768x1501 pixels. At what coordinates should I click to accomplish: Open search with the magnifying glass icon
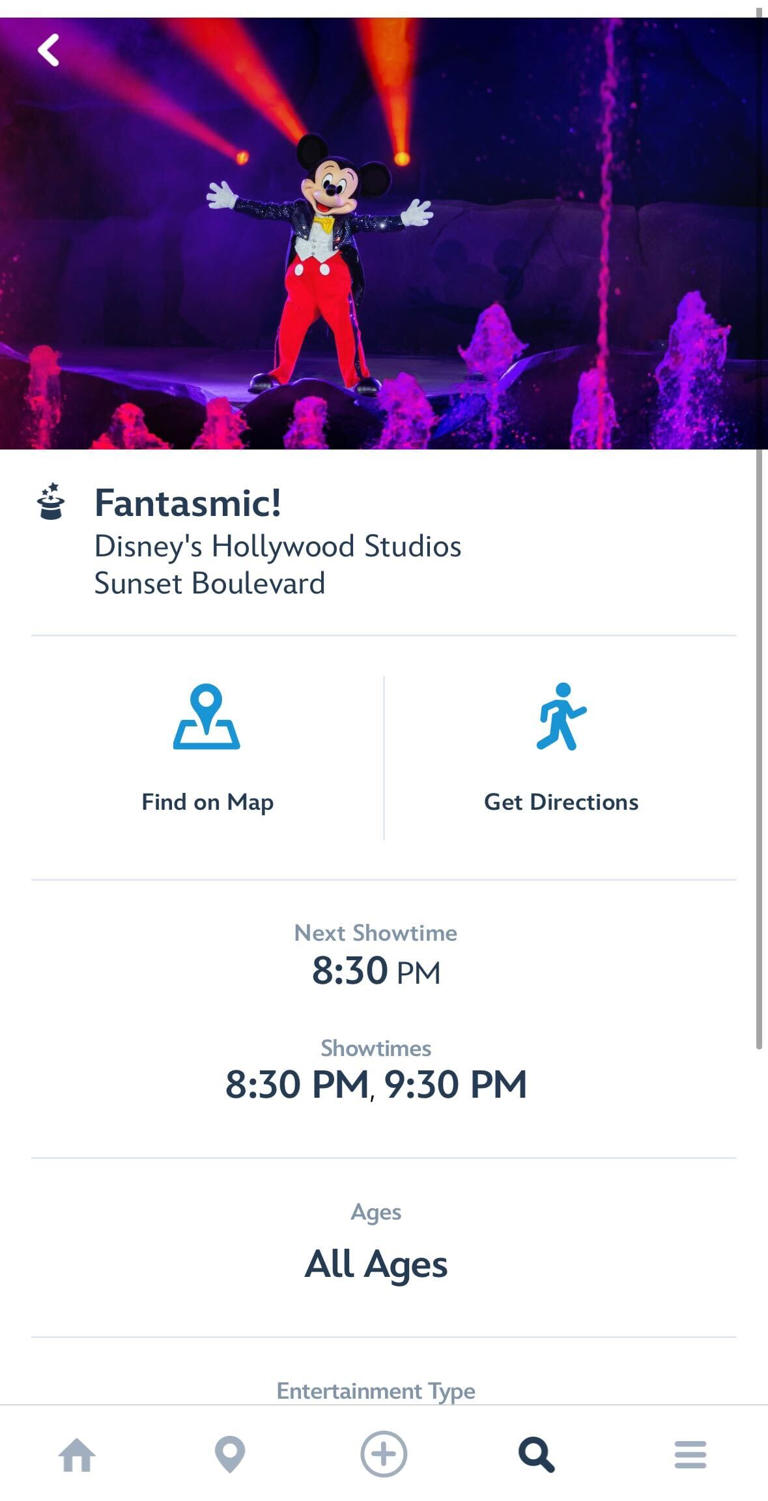pos(536,1455)
